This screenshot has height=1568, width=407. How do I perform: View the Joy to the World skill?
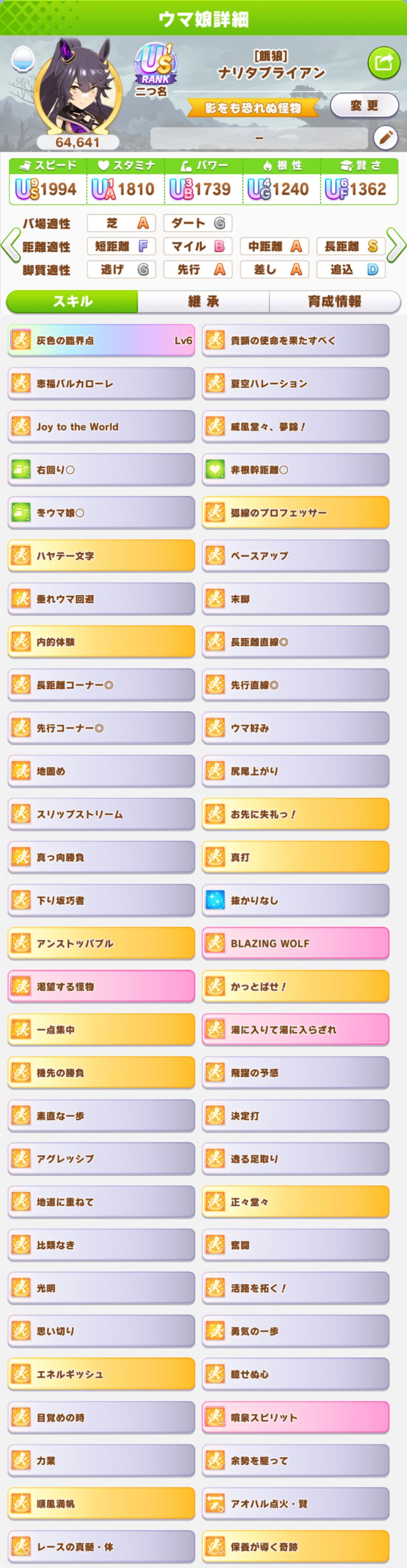pos(101,427)
